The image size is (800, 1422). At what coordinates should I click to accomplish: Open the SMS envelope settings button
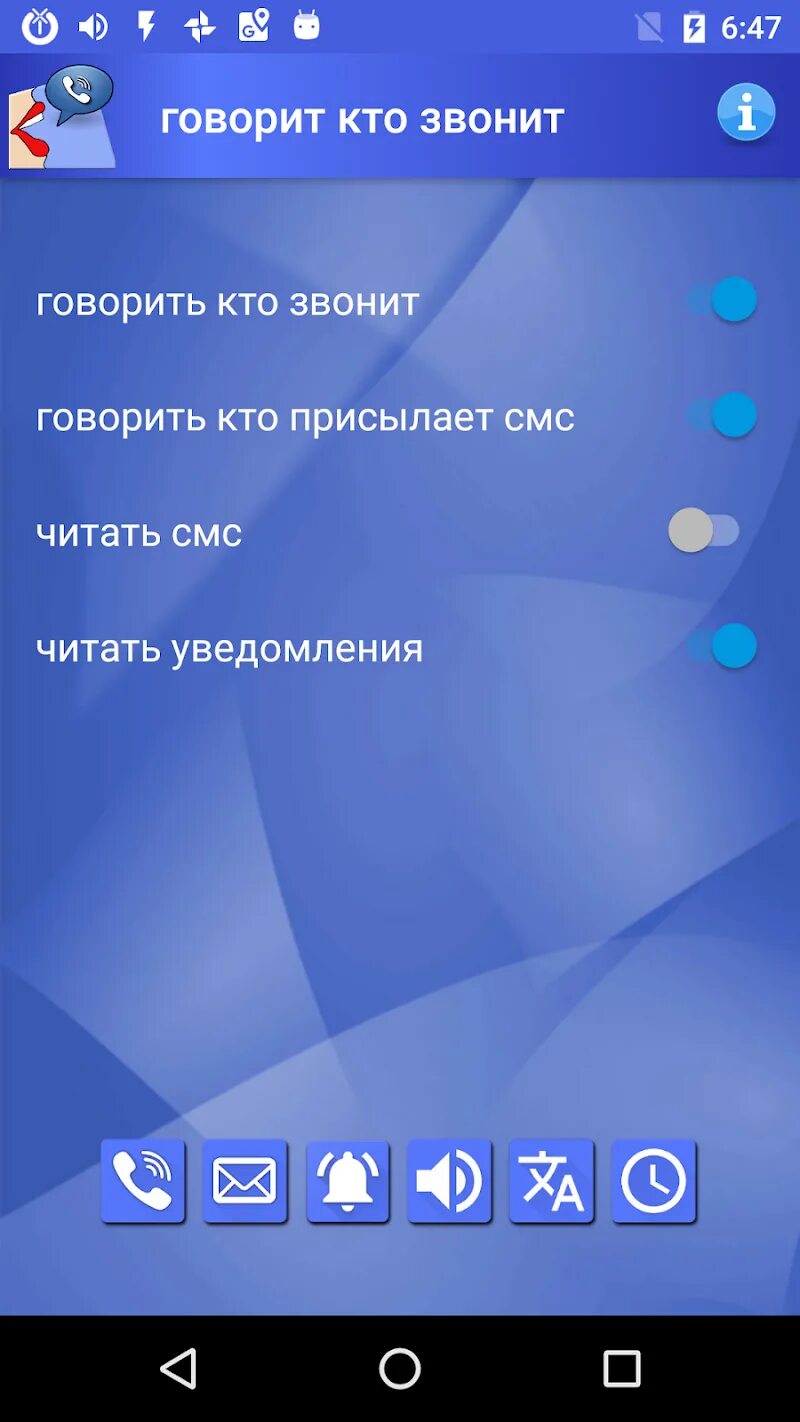point(245,1181)
